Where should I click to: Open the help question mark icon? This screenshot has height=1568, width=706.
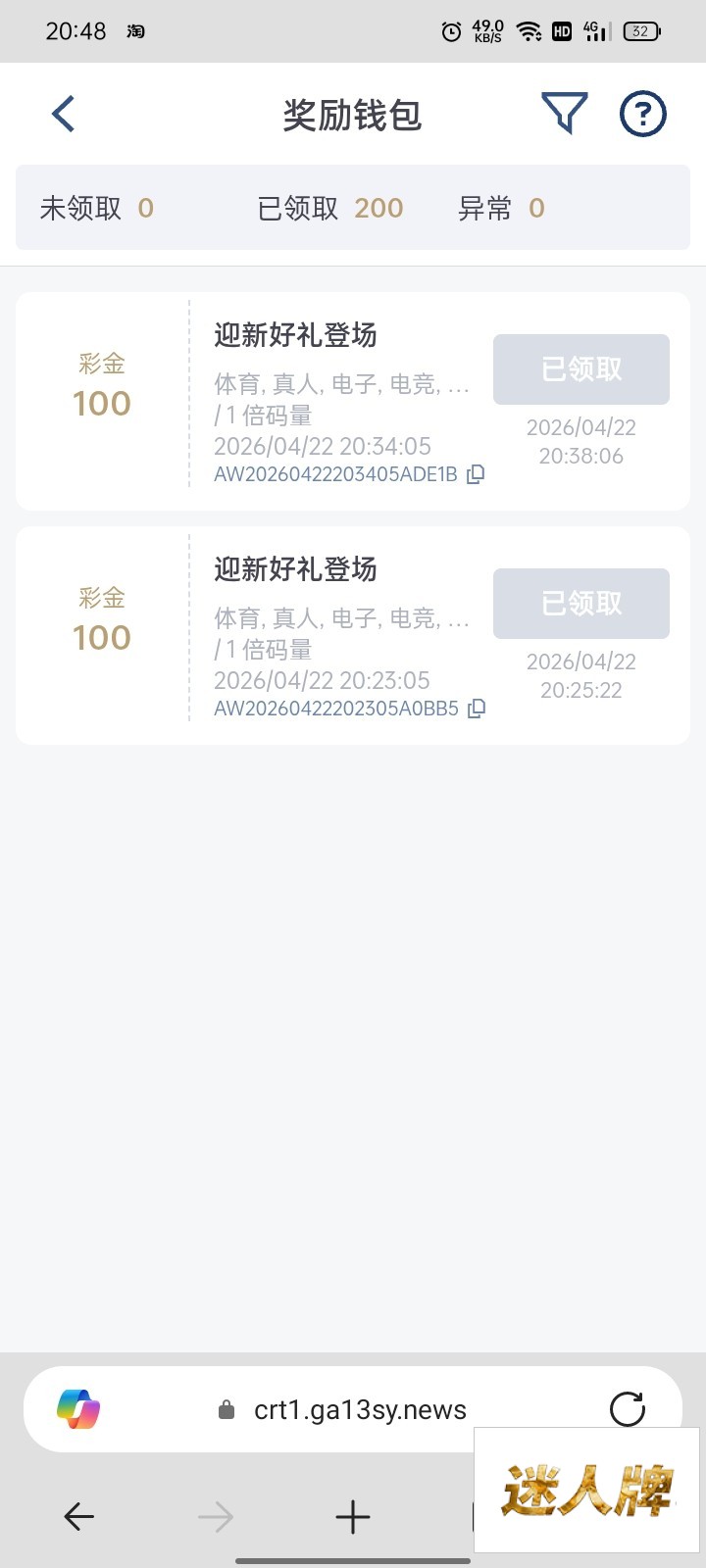pos(643,114)
